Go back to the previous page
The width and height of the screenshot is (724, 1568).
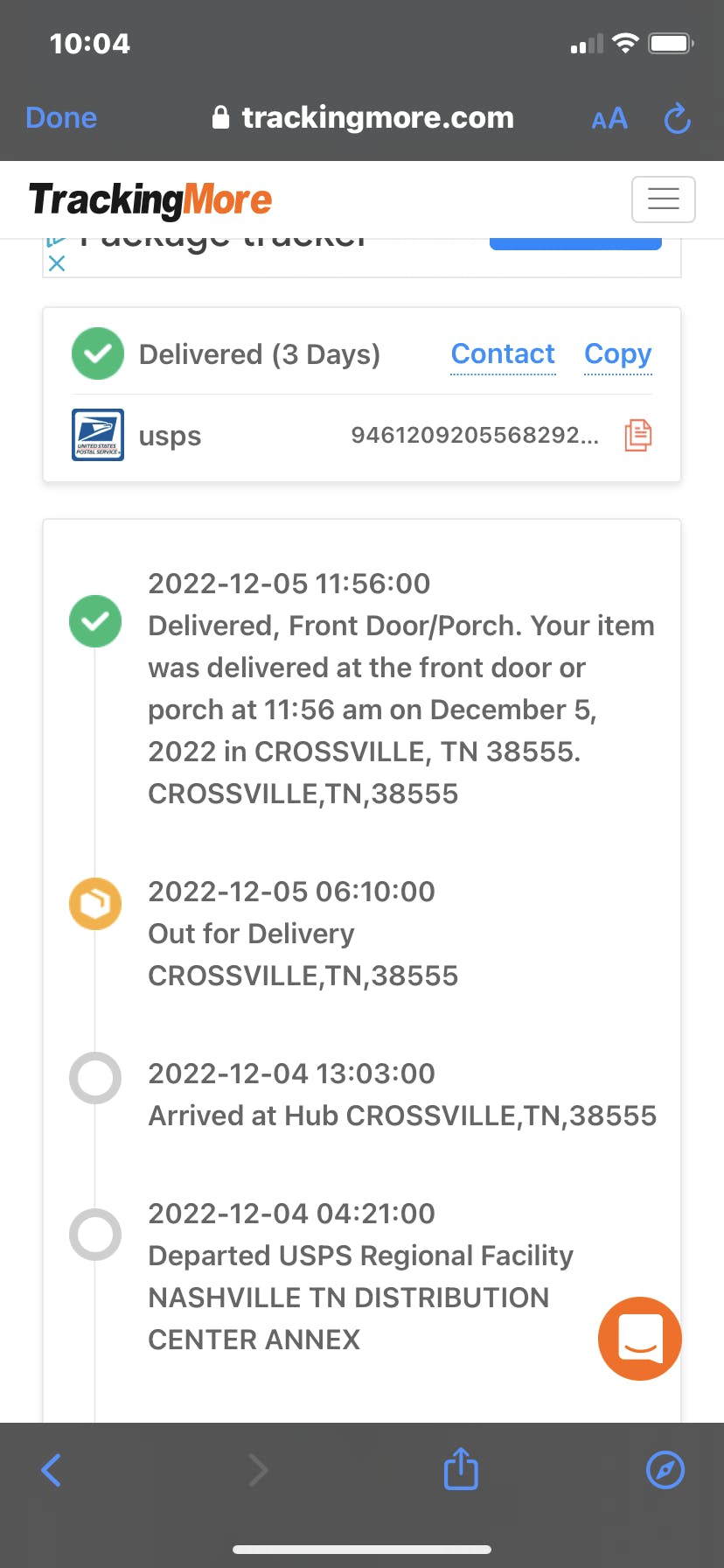[x=52, y=1470]
